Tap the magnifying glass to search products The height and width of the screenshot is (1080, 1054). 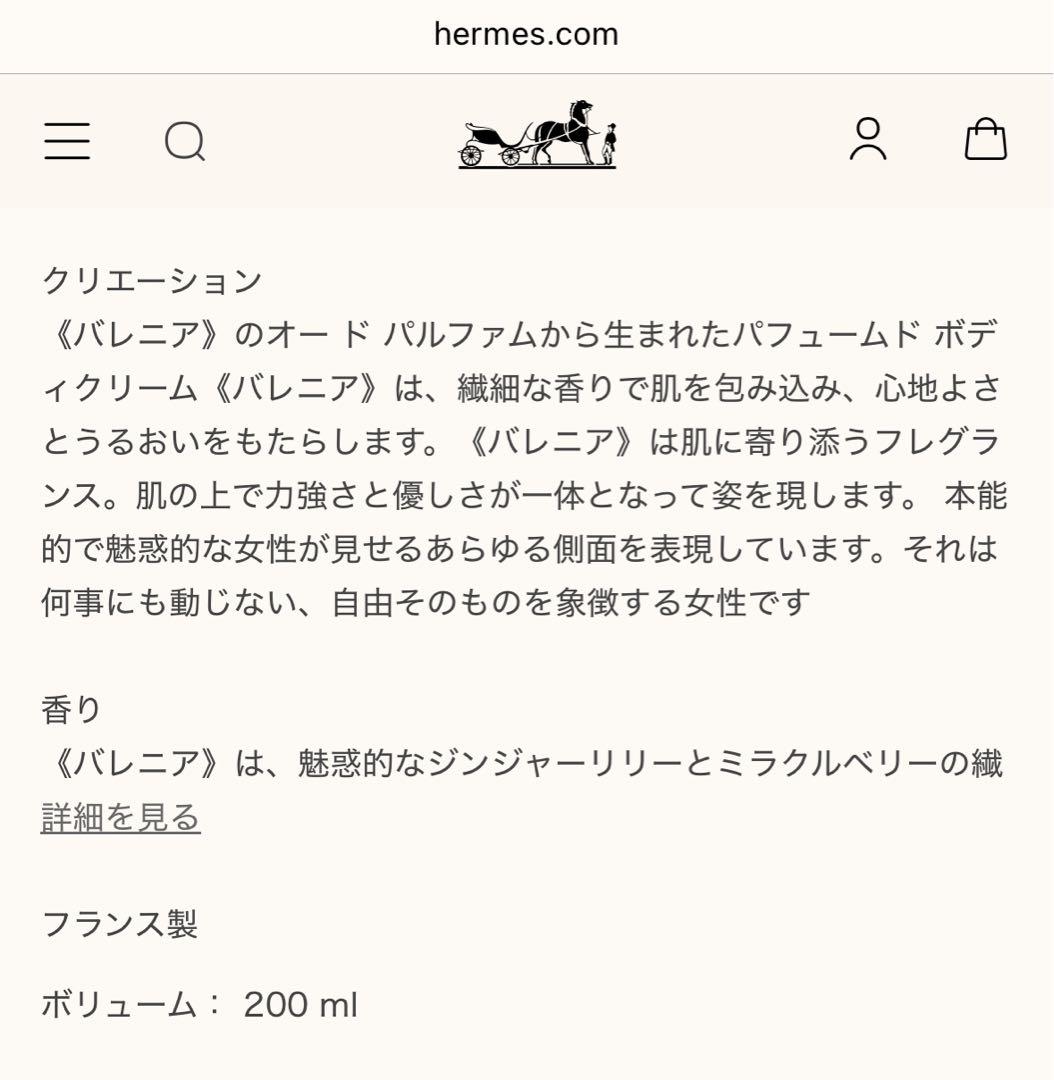point(183,143)
